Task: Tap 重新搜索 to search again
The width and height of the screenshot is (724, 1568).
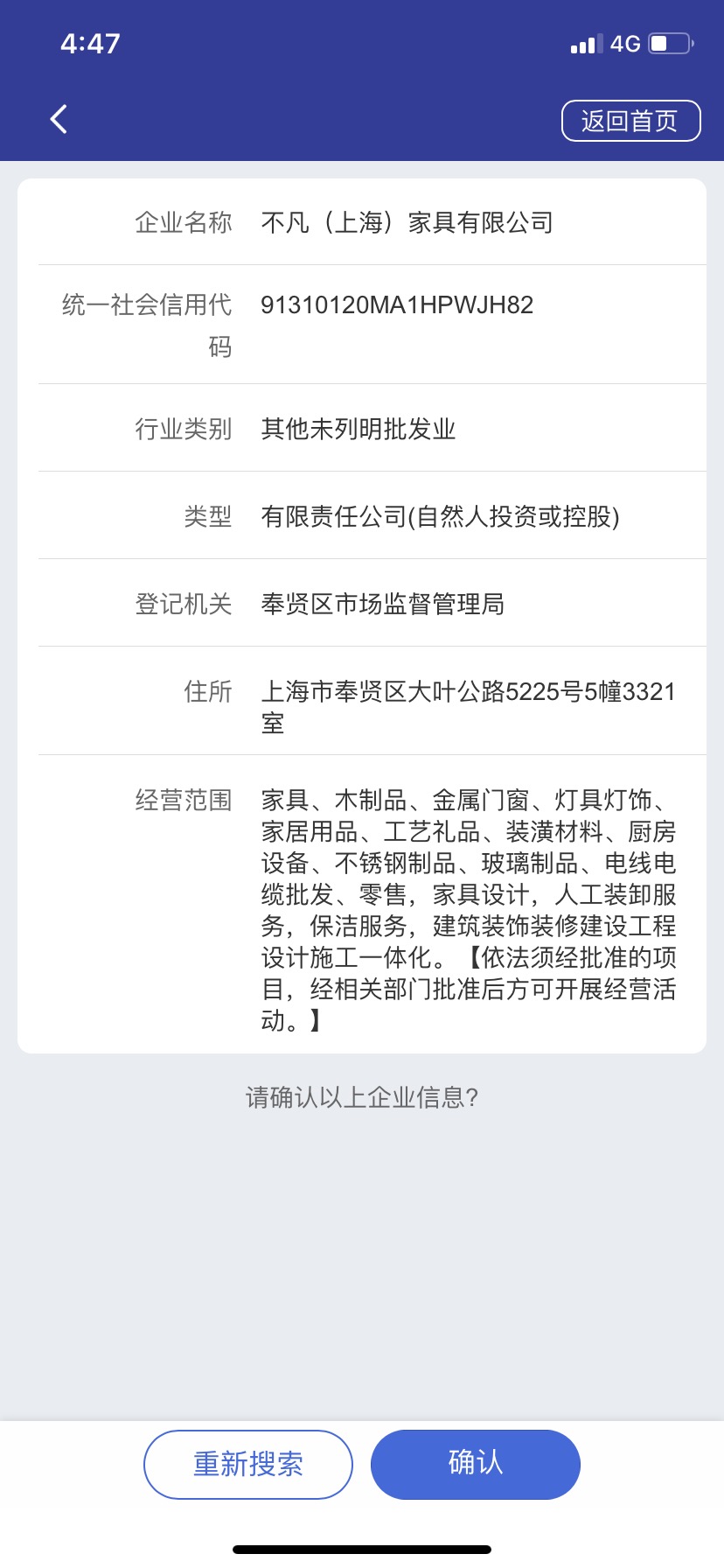Action: (x=248, y=1464)
